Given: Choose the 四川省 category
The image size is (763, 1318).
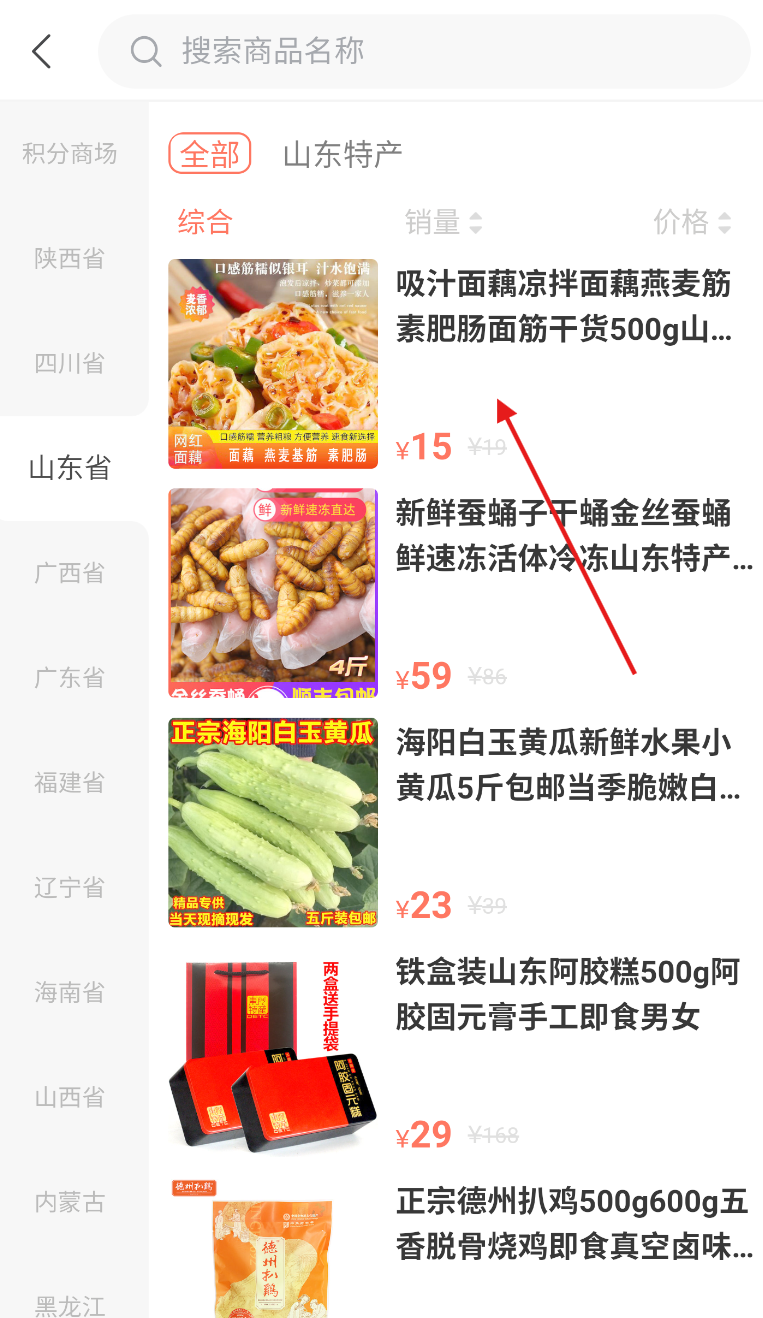Looking at the screenshot, I should [70, 363].
